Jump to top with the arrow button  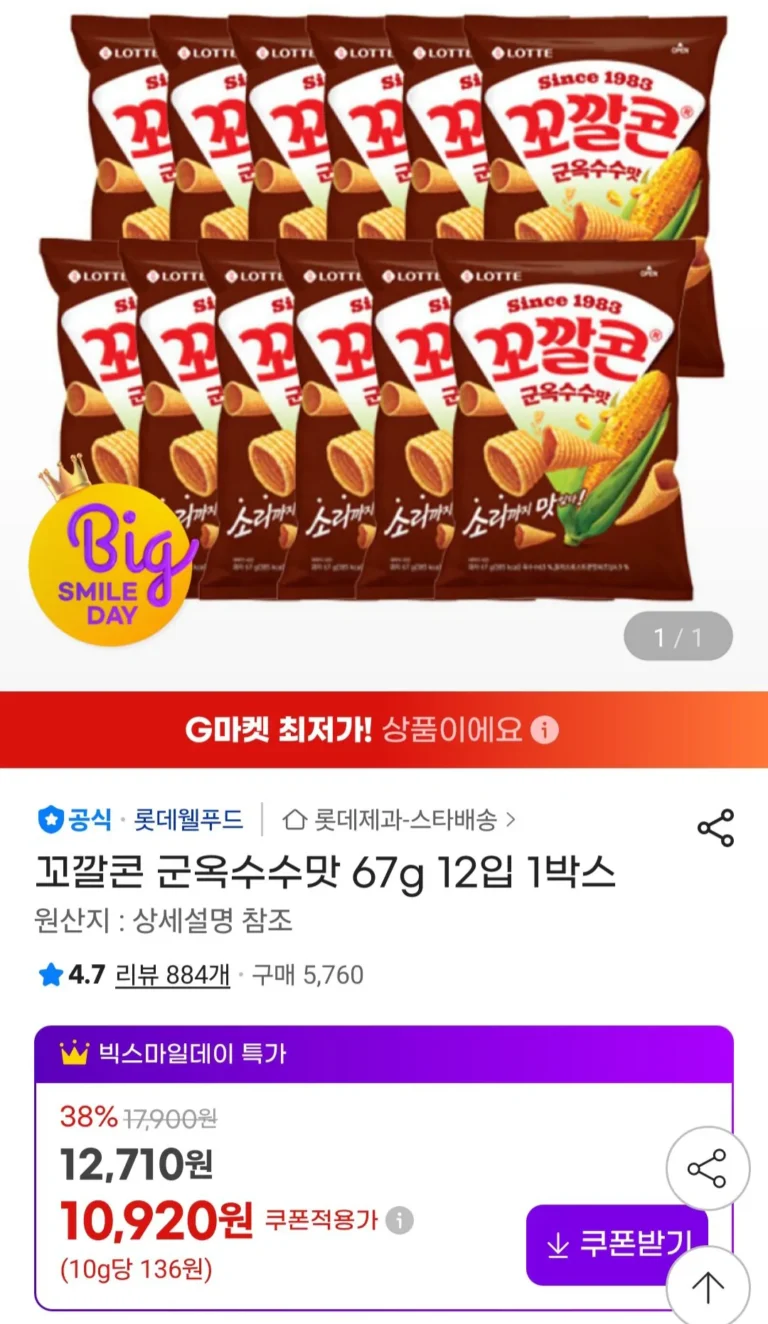pos(708,1287)
